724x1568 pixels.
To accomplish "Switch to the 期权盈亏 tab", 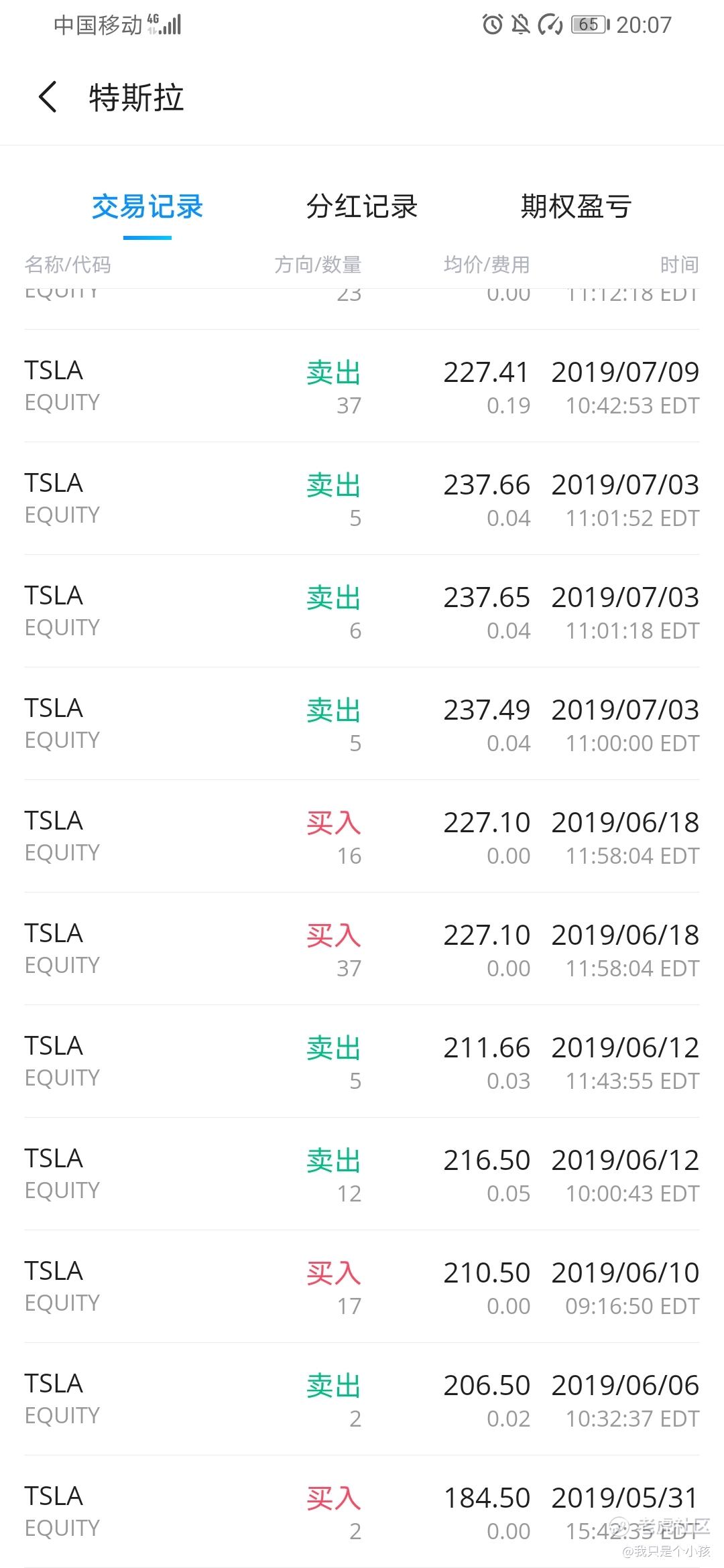I will pyautogui.click(x=577, y=206).
